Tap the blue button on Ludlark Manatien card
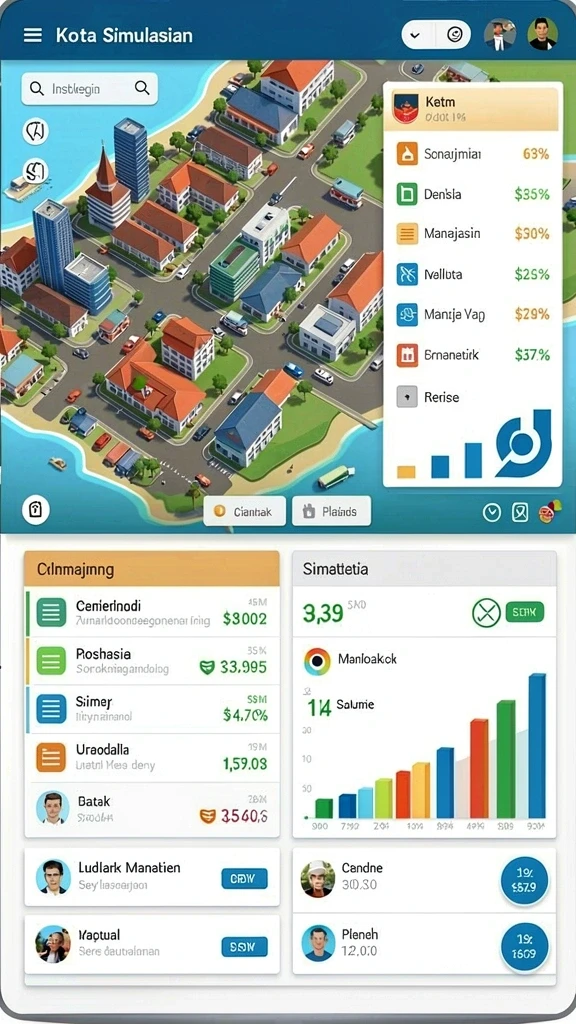Image resolution: width=576 pixels, height=1024 pixels. 245,878
